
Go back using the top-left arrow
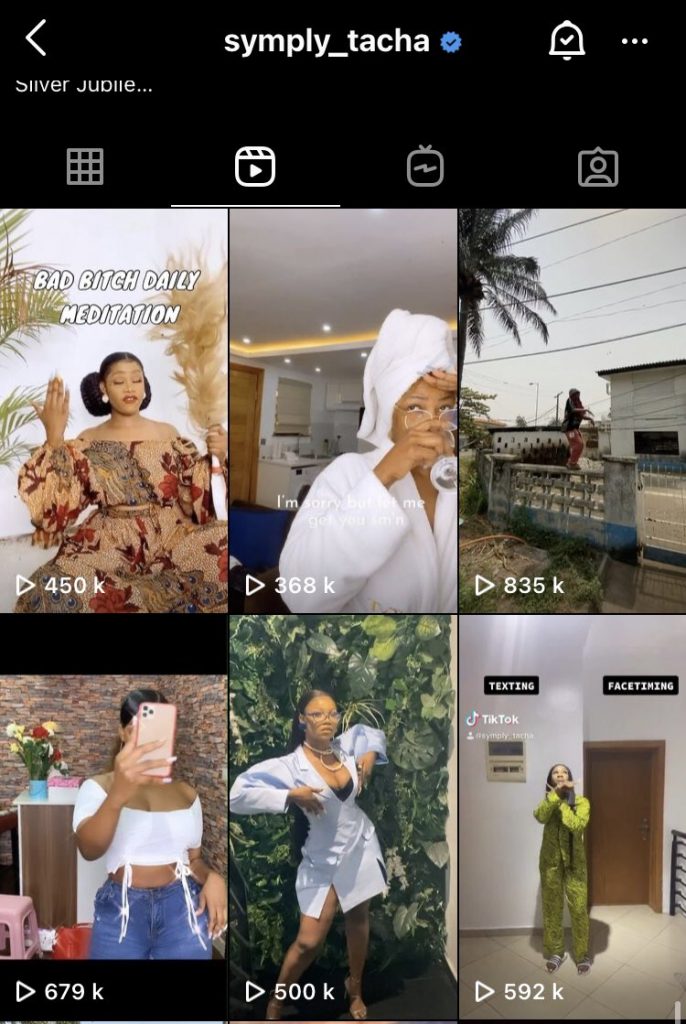[37, 40]
